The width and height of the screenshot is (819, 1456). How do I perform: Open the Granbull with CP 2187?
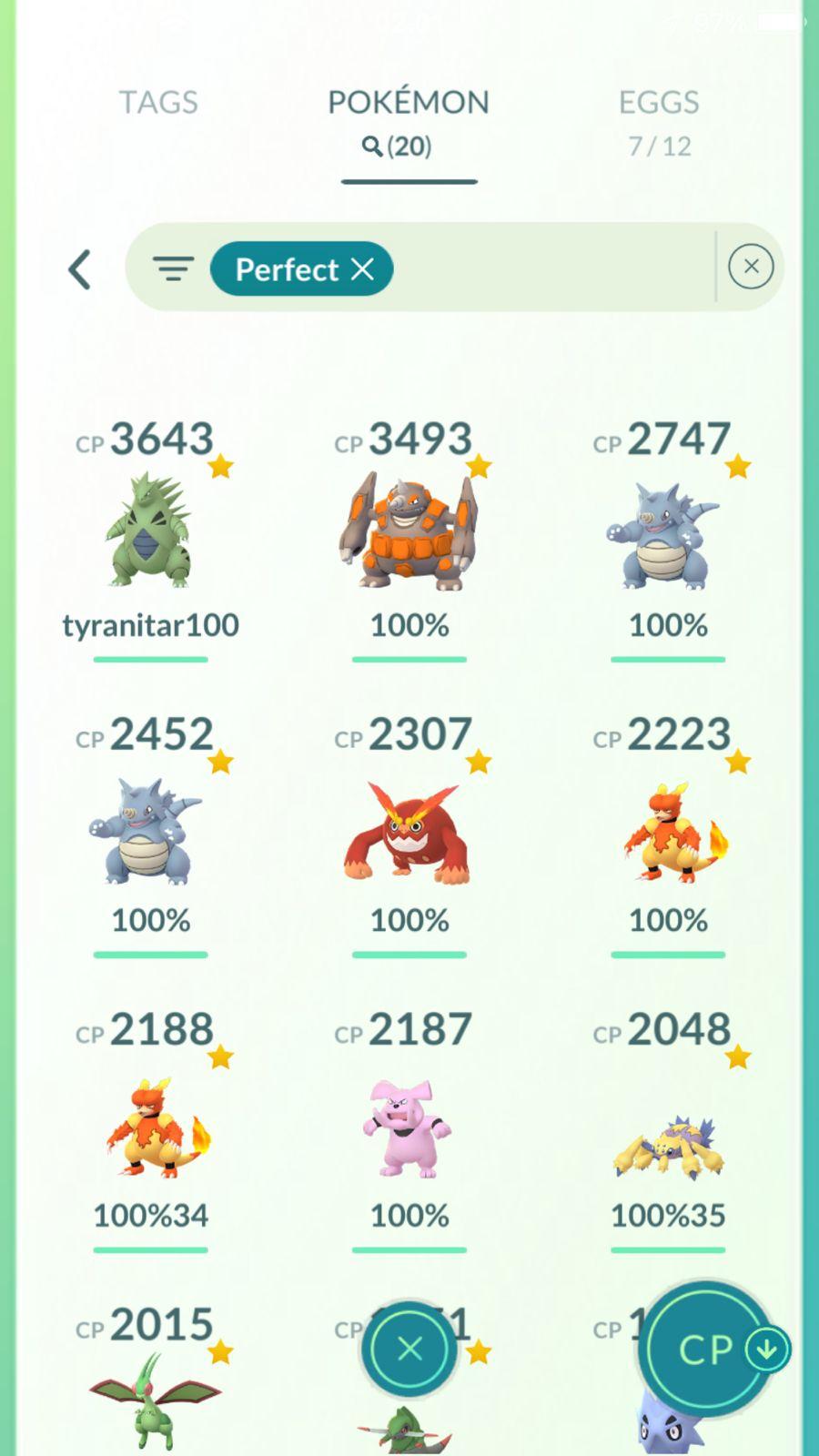coord(409,1128)
